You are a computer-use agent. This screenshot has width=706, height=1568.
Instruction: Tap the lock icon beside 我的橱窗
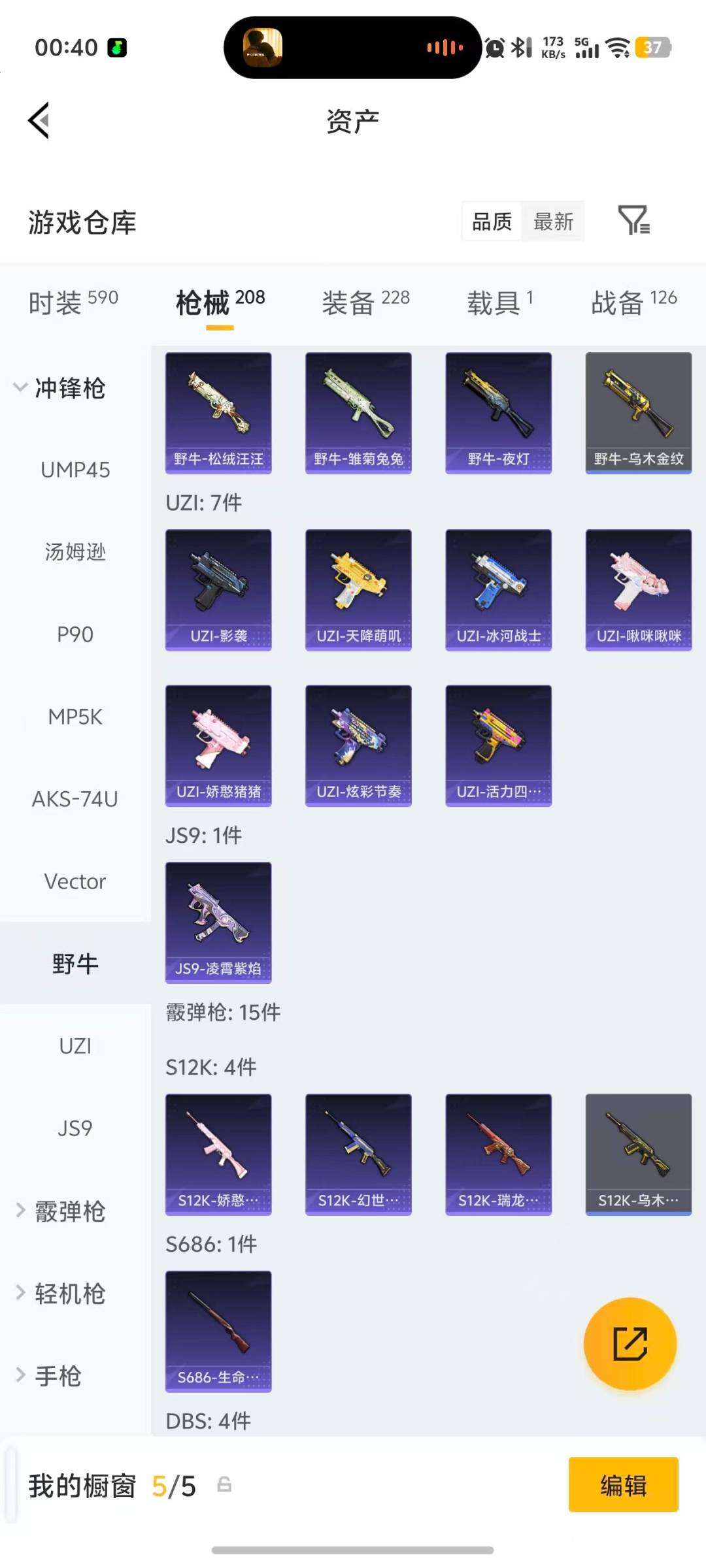pos(225,1484)
